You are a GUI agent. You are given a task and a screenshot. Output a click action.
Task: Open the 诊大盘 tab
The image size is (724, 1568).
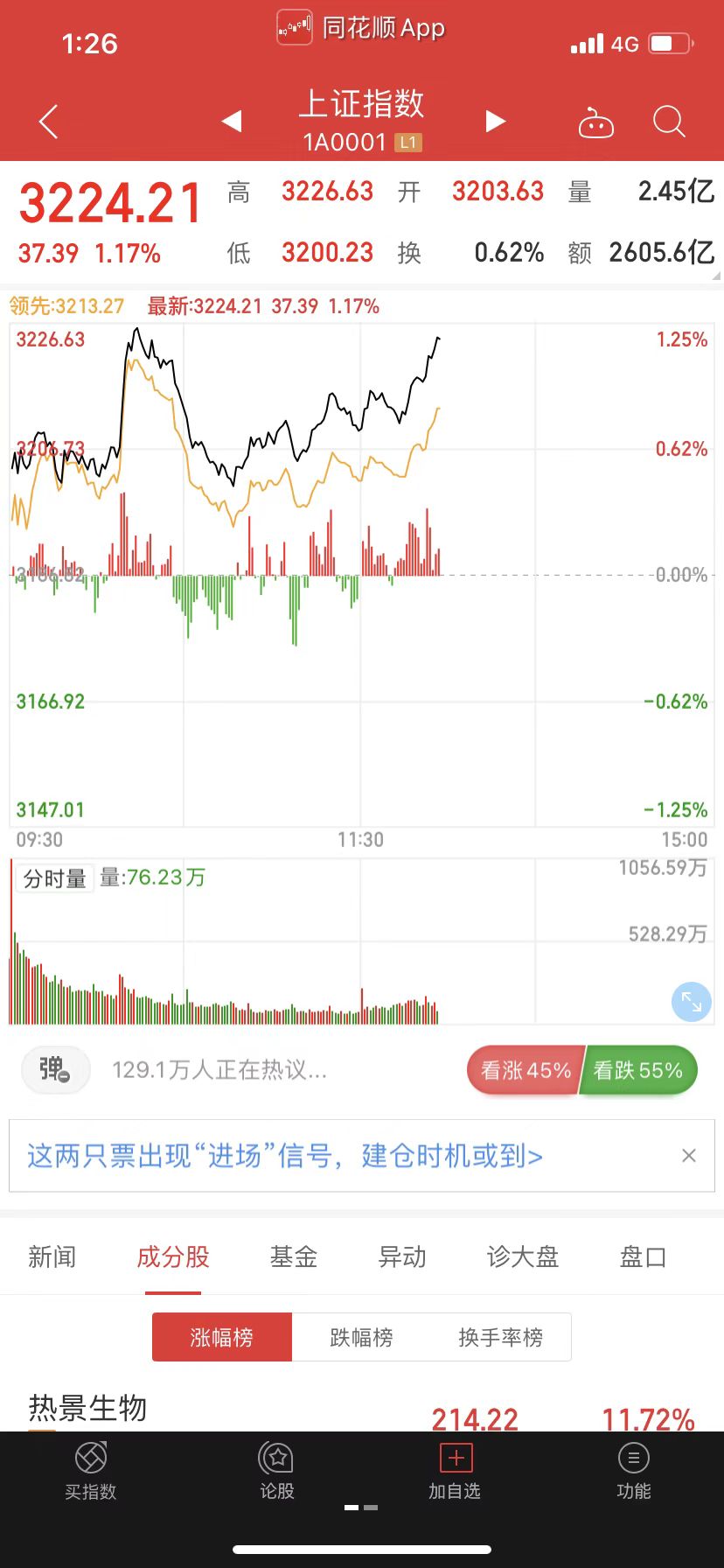(523, 1257)
